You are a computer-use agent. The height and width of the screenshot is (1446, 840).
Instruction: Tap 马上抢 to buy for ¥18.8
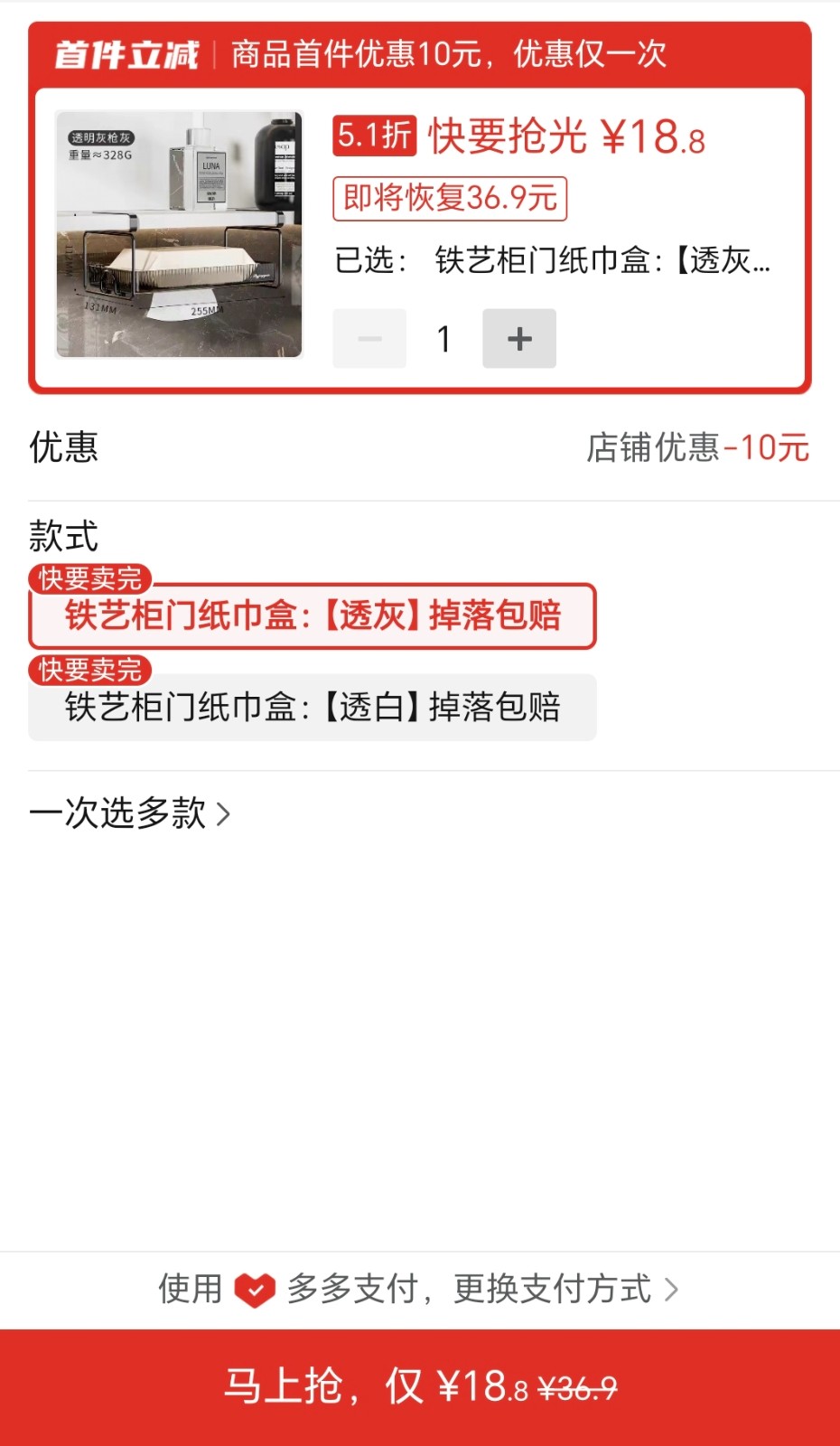coord(420,1386)
